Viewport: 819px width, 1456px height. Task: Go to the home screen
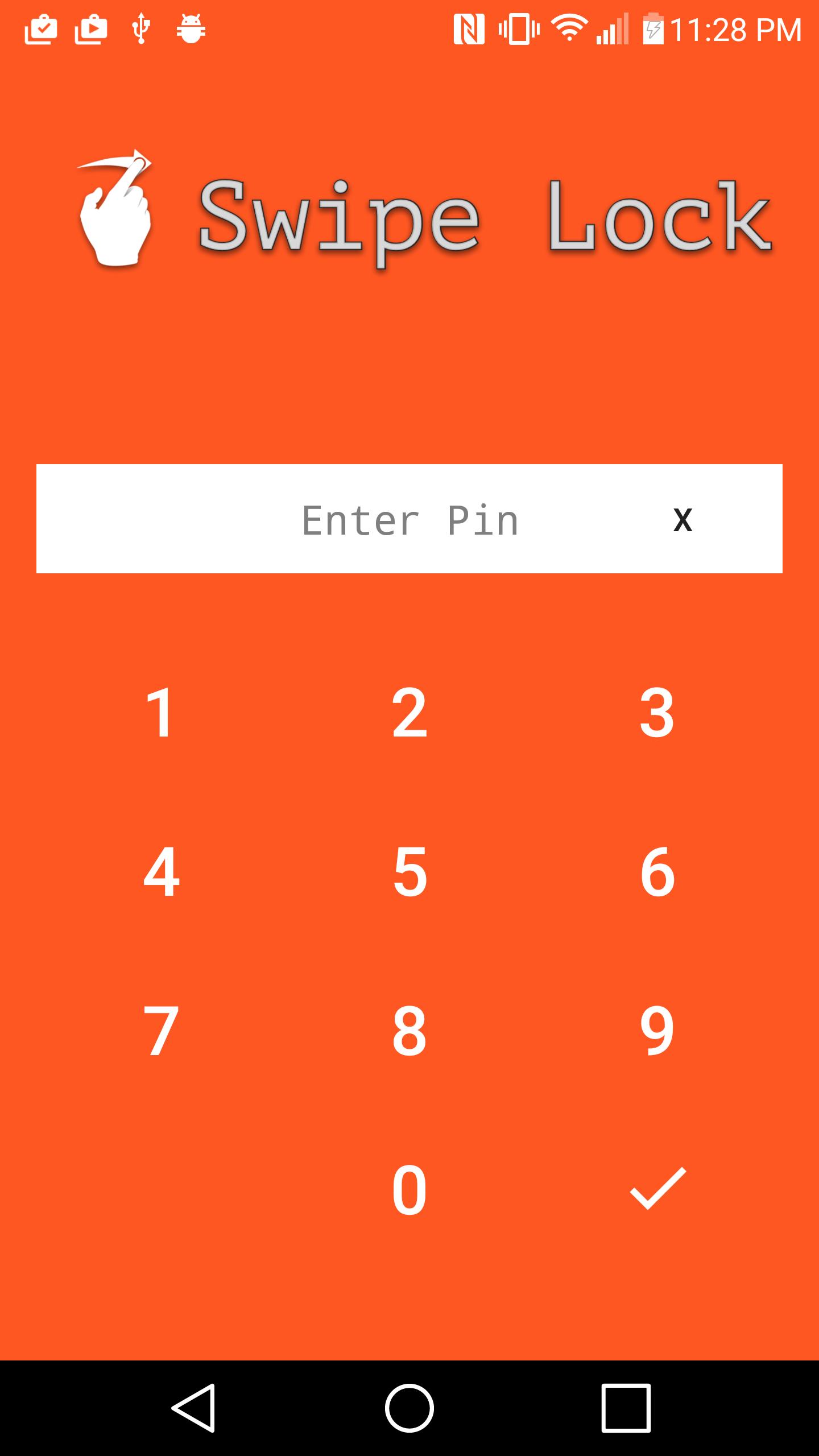[x=409, y=1408]
